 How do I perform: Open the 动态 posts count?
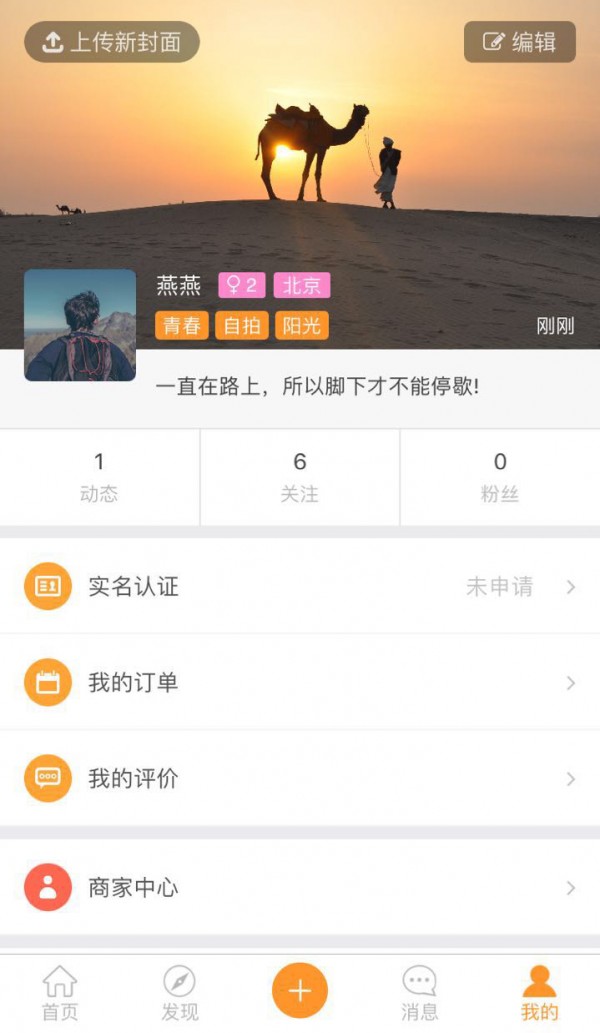(x=99, y=476)
